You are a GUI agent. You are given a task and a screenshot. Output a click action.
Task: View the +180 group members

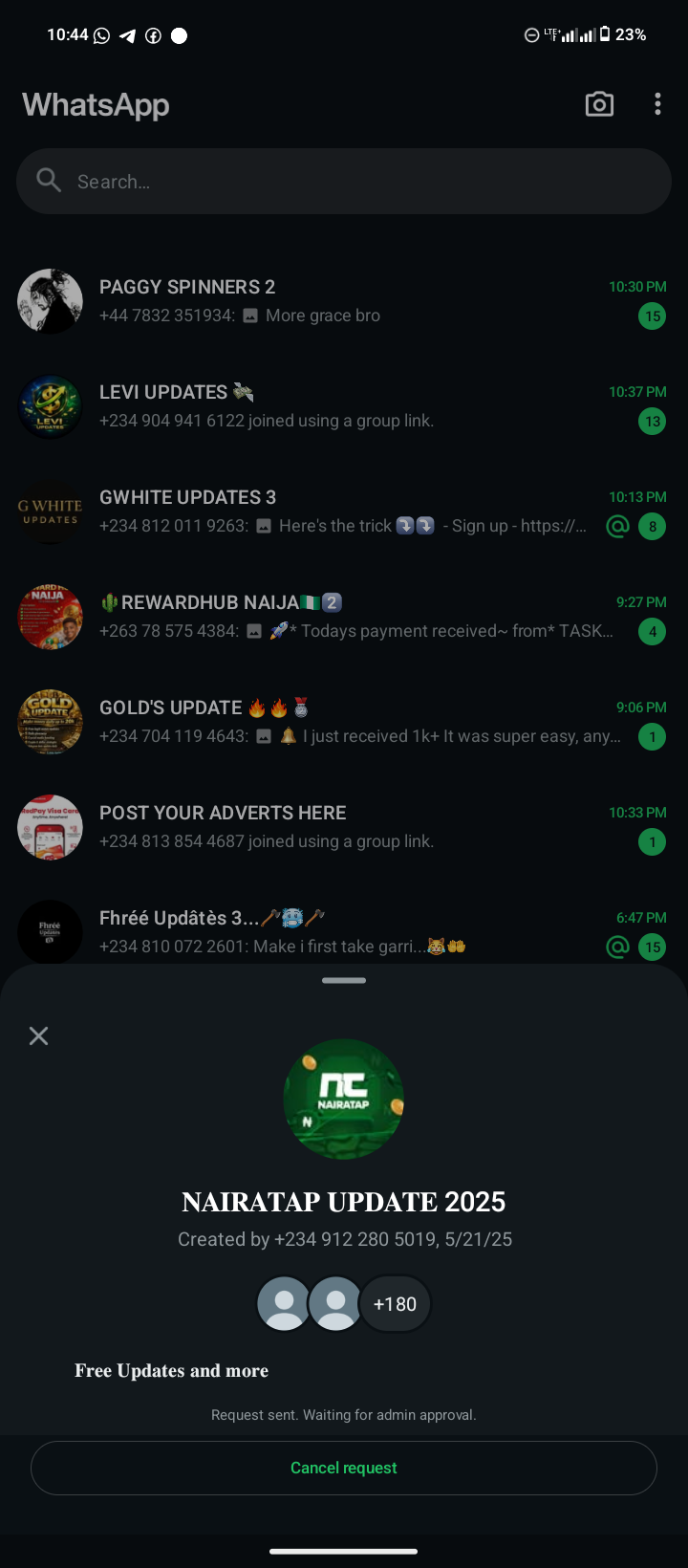[x=395, y=1304]
